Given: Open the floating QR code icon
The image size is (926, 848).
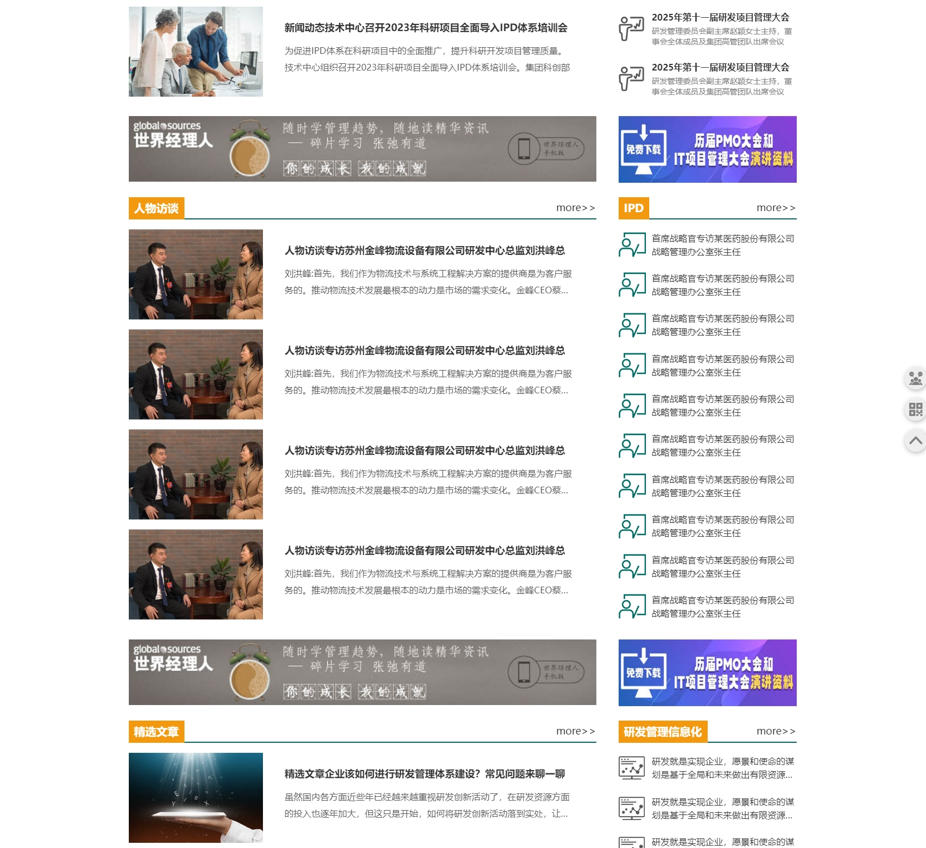Looking at the screenshot, I should point(915,410).
